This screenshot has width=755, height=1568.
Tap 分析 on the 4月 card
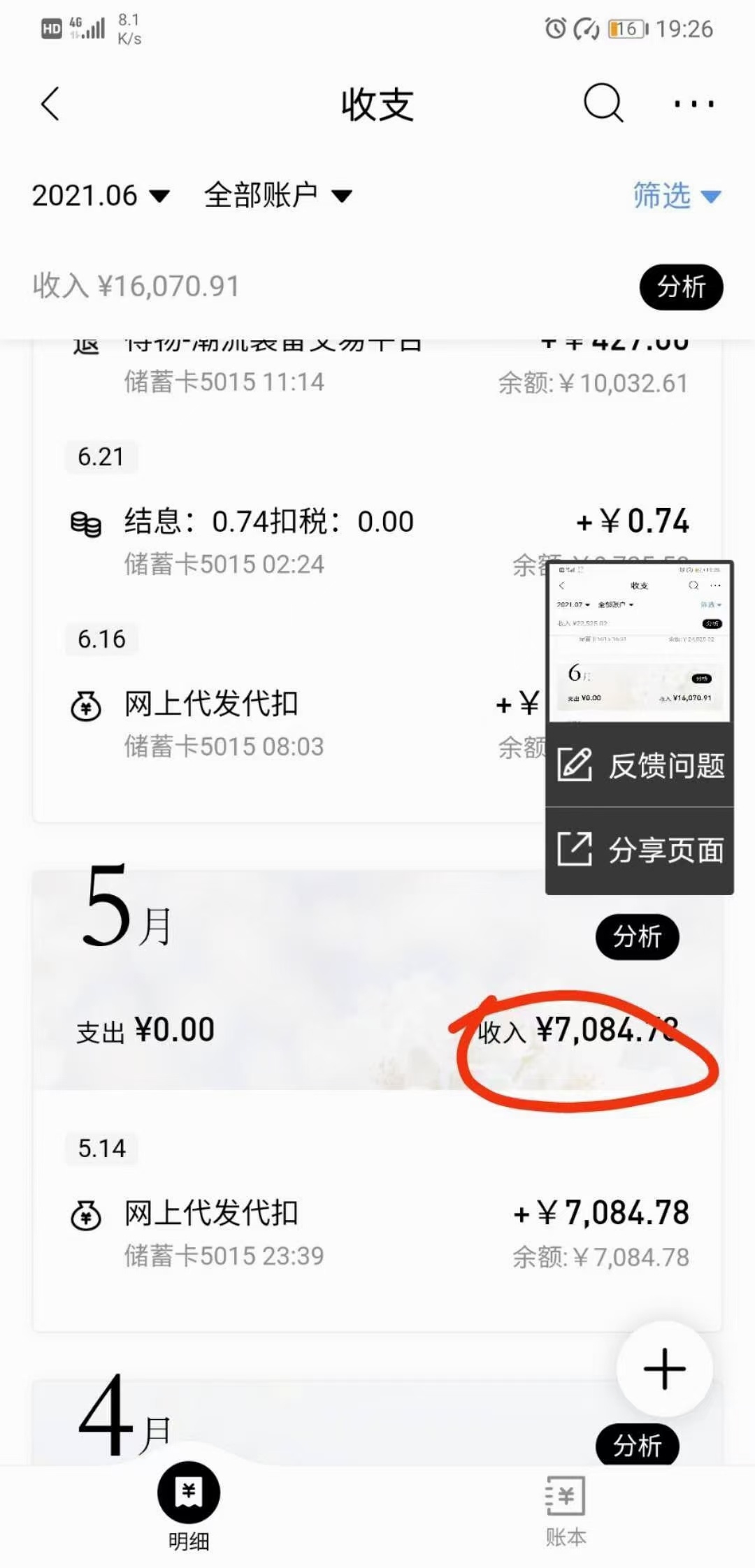pyautogui.click(x=637, y=1445)
